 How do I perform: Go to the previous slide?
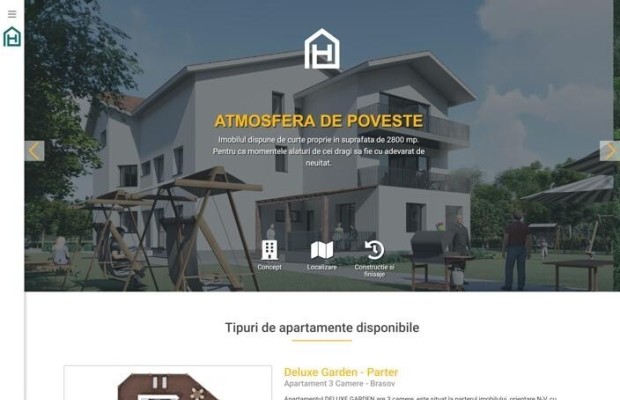tap(35, 151)
